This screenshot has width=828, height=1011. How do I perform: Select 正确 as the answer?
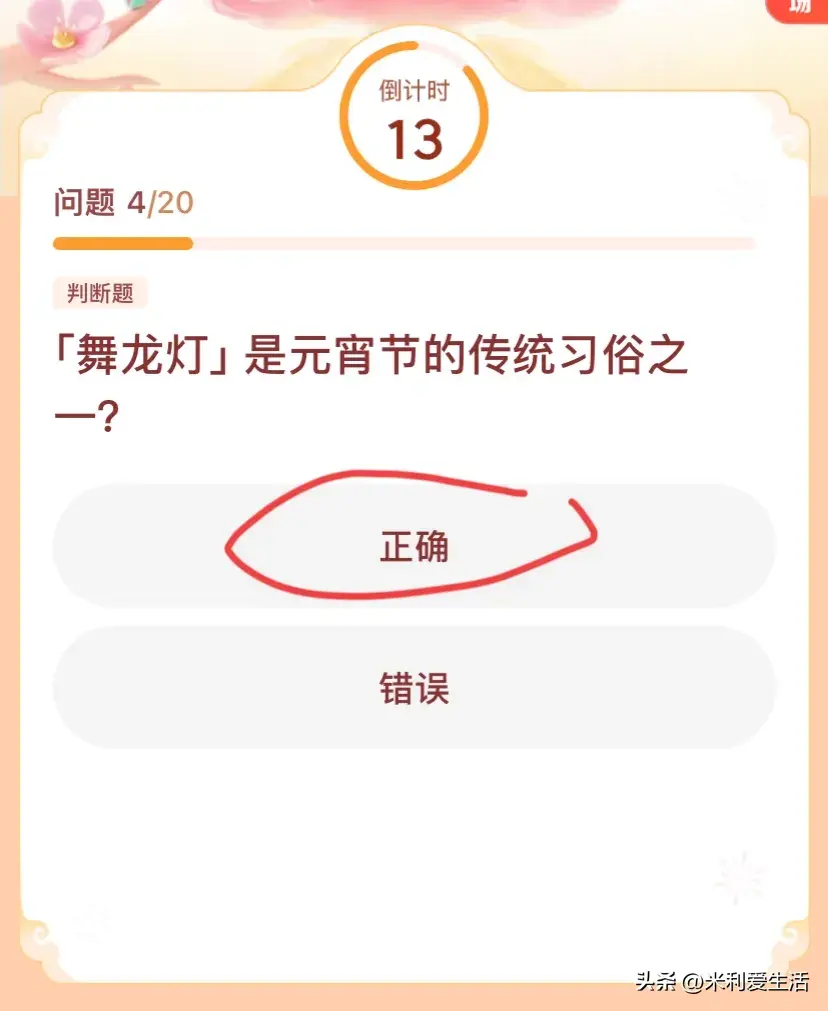(x=414, y=547)
